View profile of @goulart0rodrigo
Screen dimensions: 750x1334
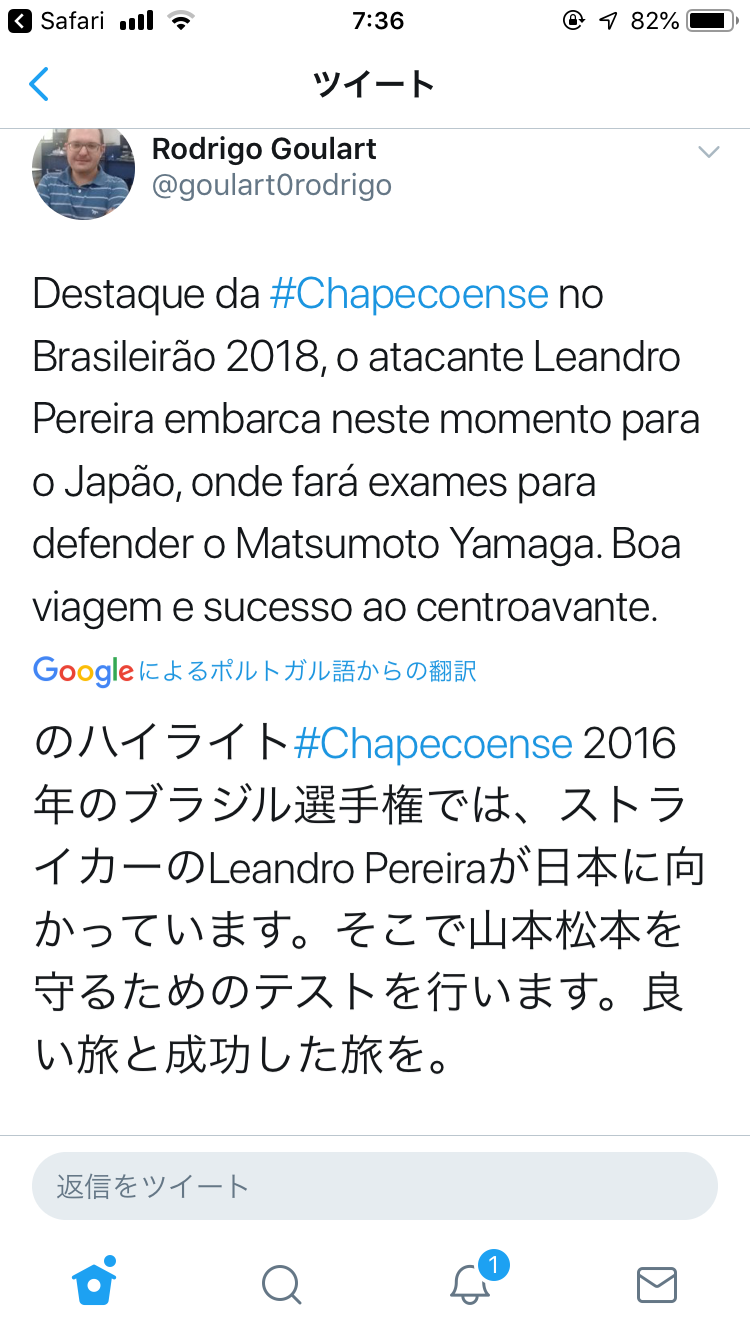[271, 185]
